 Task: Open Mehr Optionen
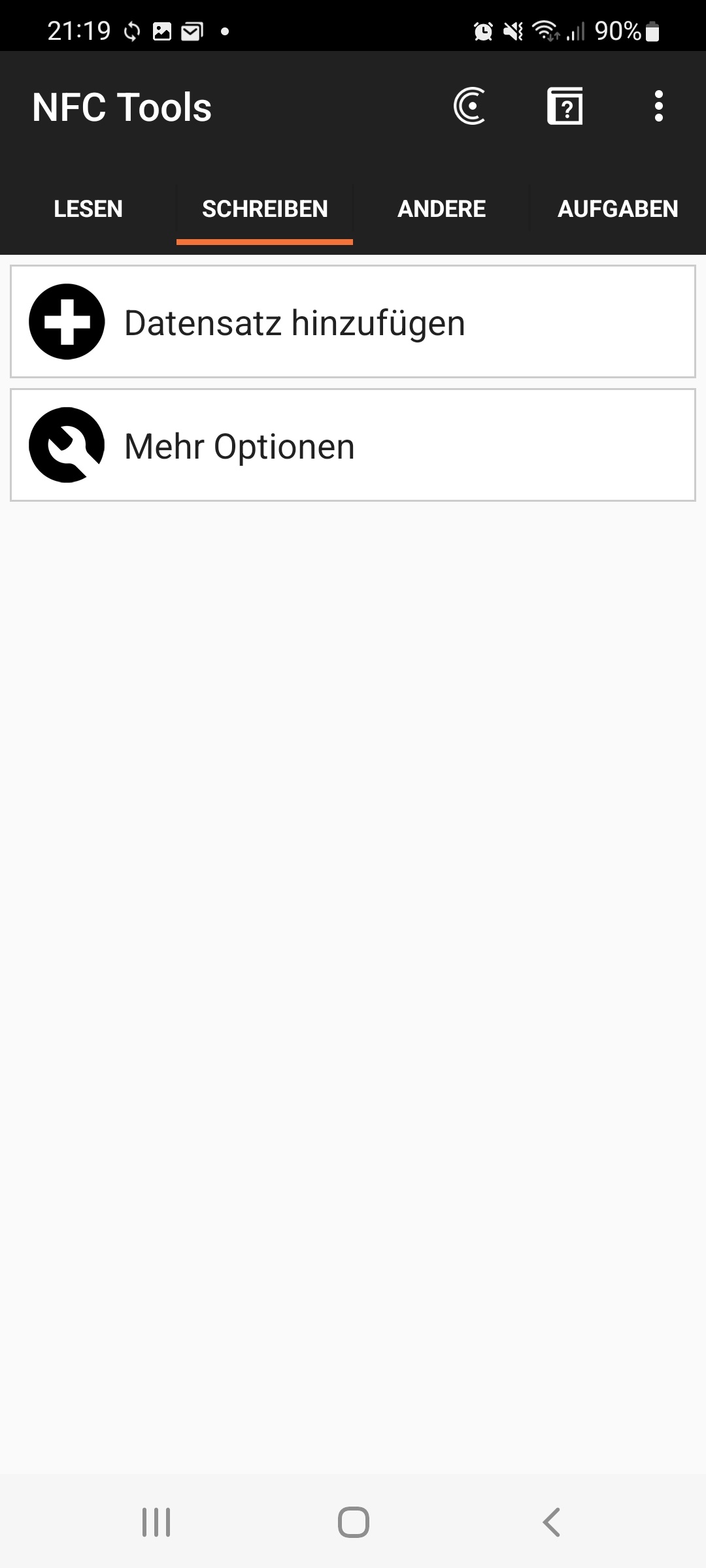(353, 445)
